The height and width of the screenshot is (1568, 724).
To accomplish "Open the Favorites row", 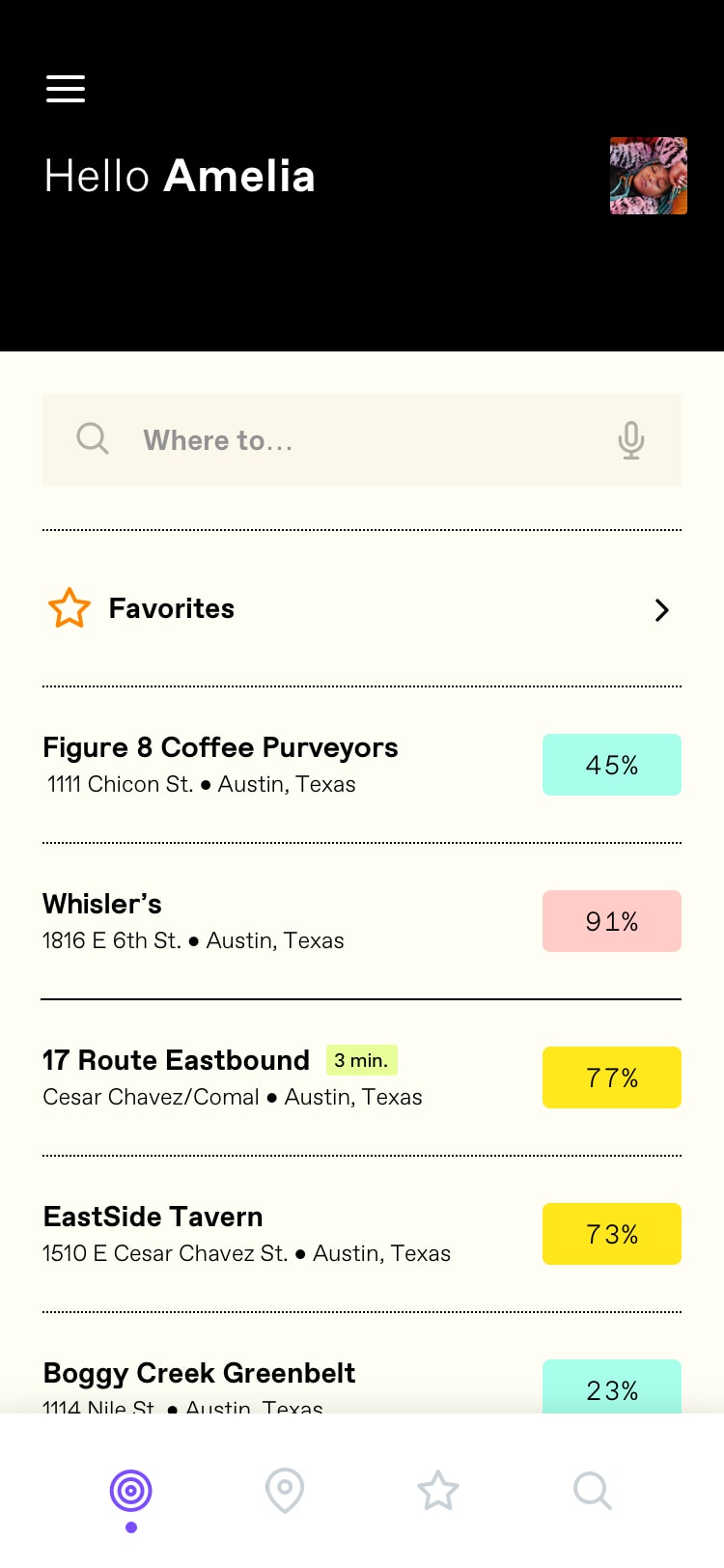I will point(362,609).
